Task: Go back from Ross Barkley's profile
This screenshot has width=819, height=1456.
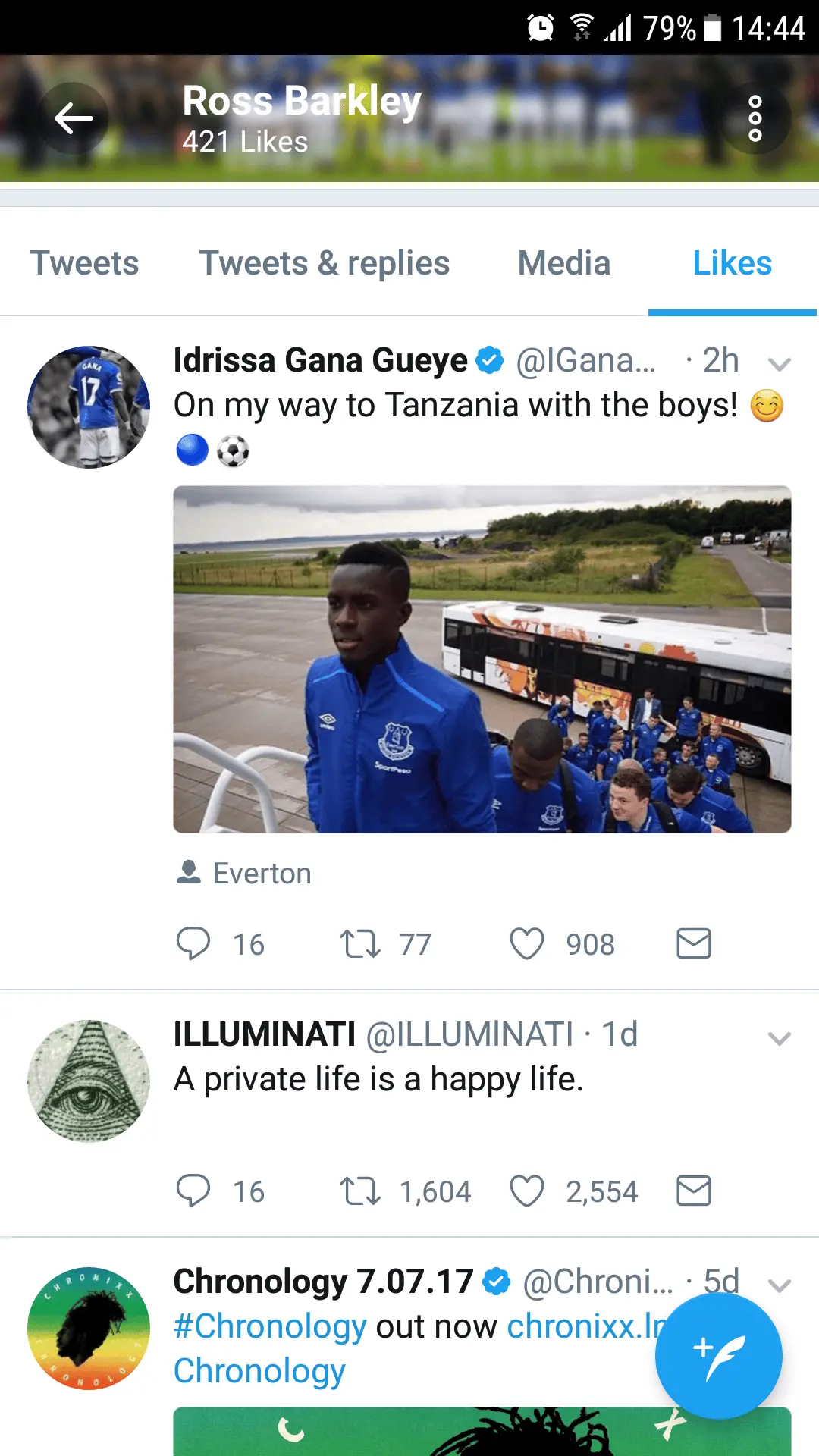Action: (x=74, y=119)
